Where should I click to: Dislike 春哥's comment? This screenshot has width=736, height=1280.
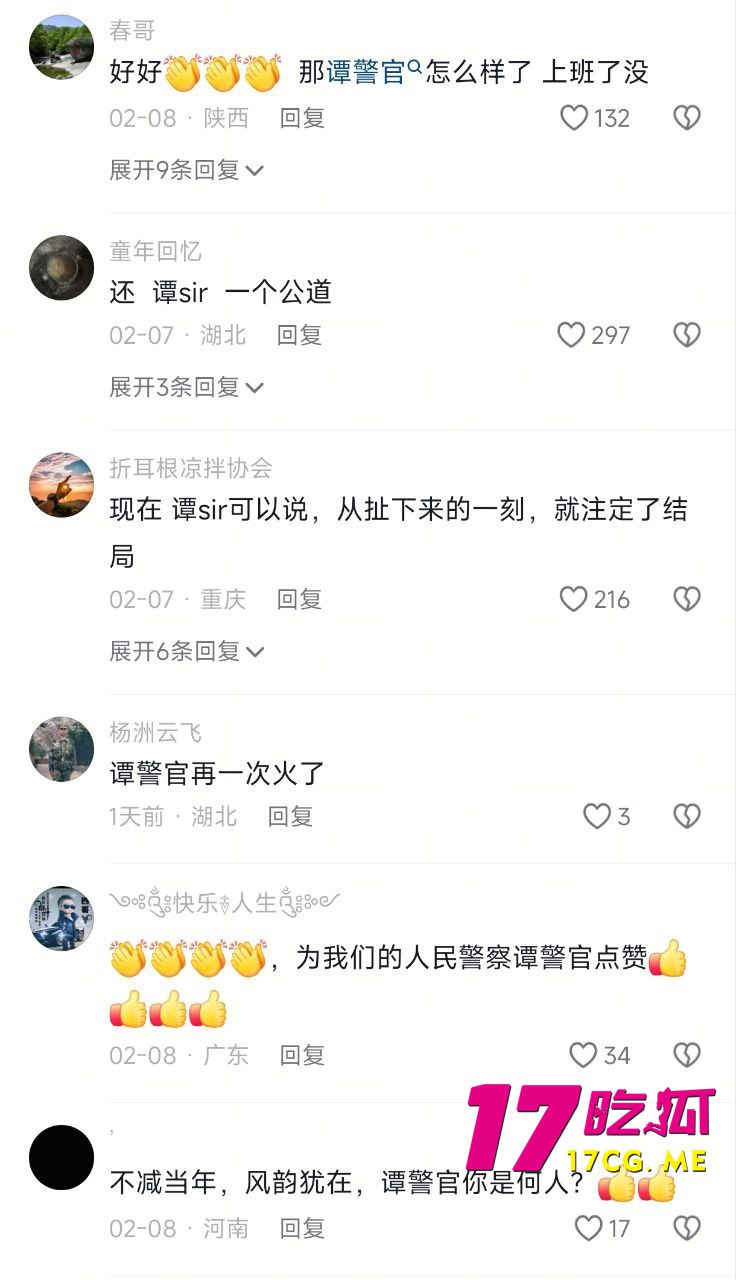click(x=686, y=118)
